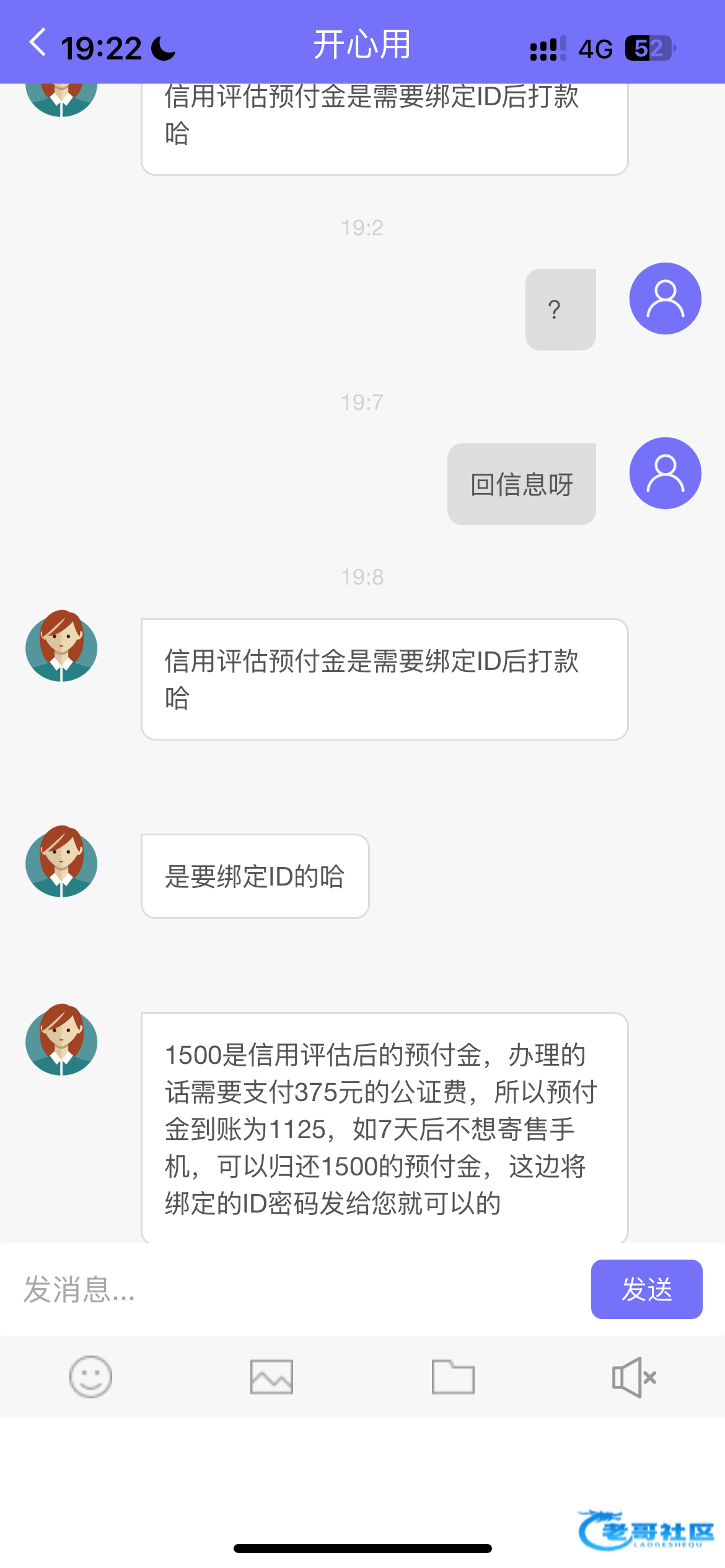The width and height of the screenshot is (725, 1568).
Task: Open the file folder attachment
Action: point(453,1377)
